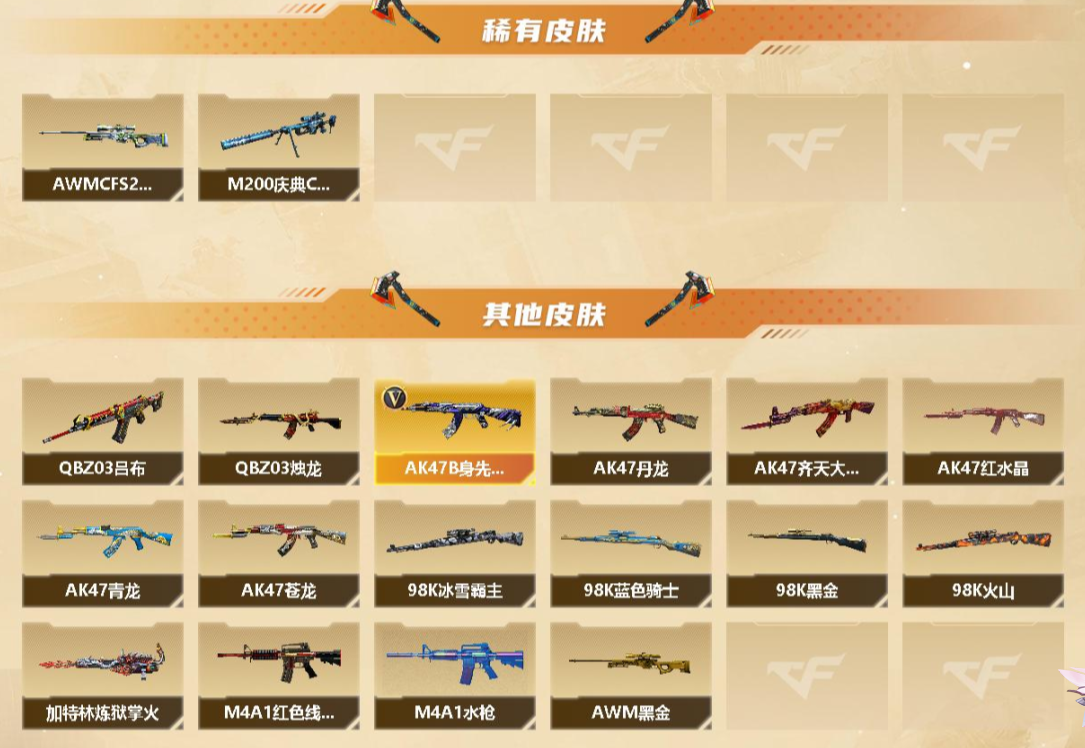Open the M4A1红色线 skin tile

click(x=279, y=675)
